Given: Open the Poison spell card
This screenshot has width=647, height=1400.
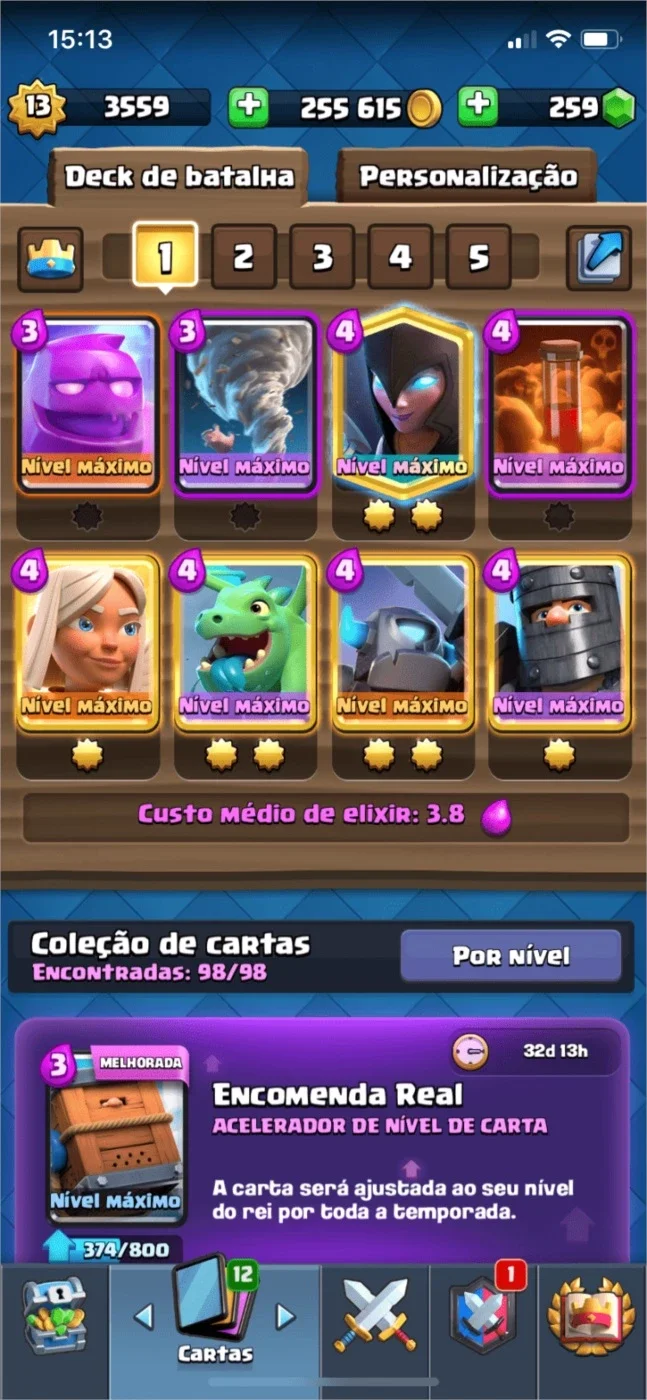Looking at the screenshot, I should (559, 404).
